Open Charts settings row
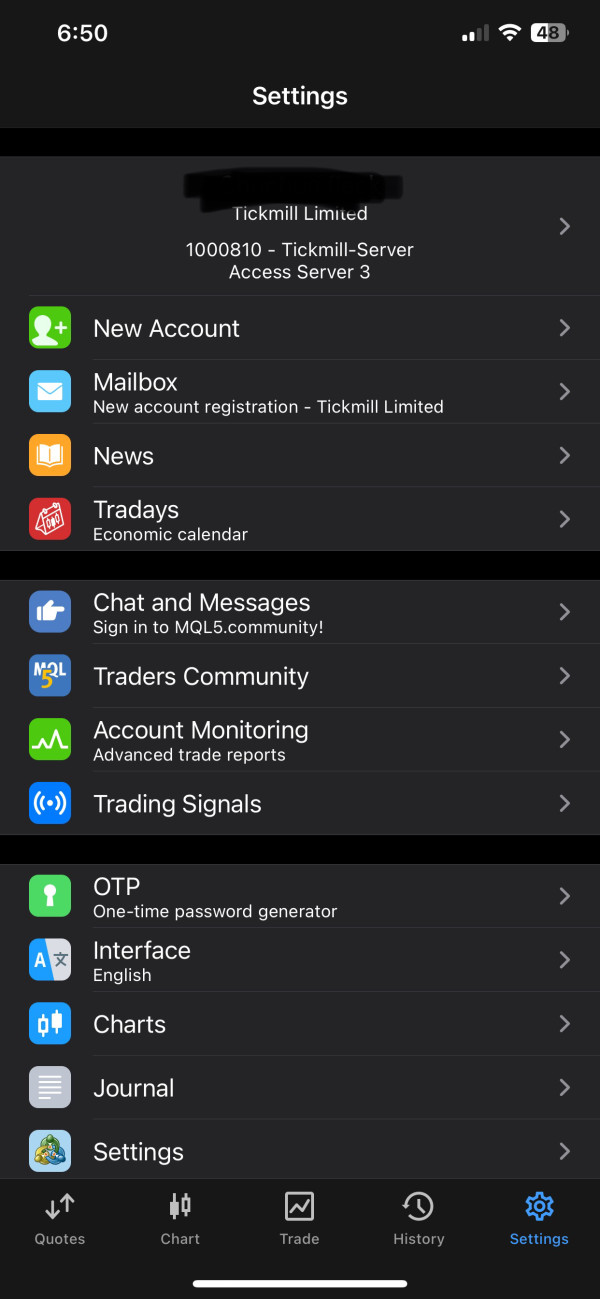Screen dimensions: 600x1299 point(300,1024)
